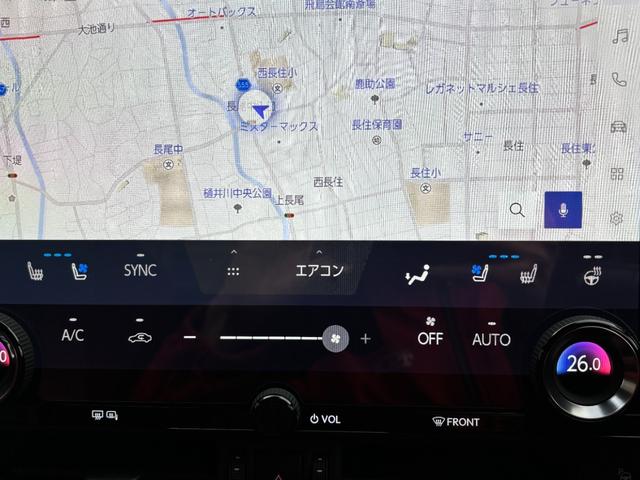Increase fan speed with plus
The height and width of the screenshot is (480, 640).
[x=365, y=339]
